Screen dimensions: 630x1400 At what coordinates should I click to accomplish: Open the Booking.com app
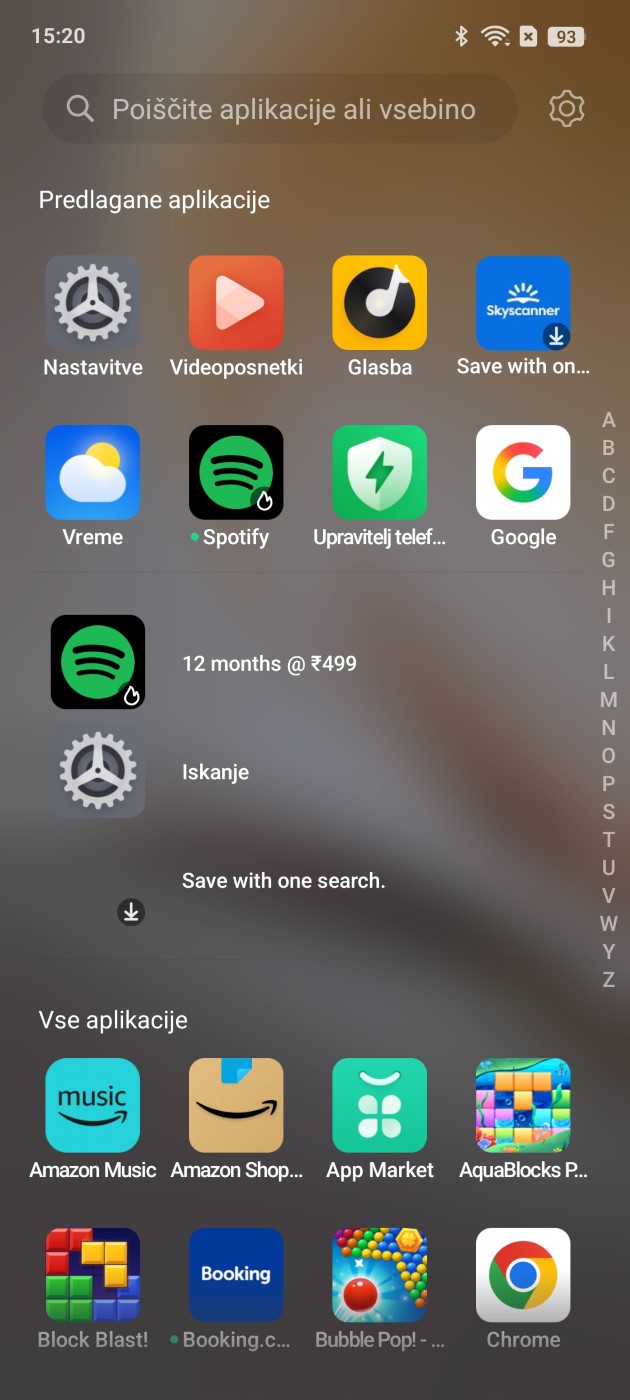pyautogui.click(x=236, y=1276)
